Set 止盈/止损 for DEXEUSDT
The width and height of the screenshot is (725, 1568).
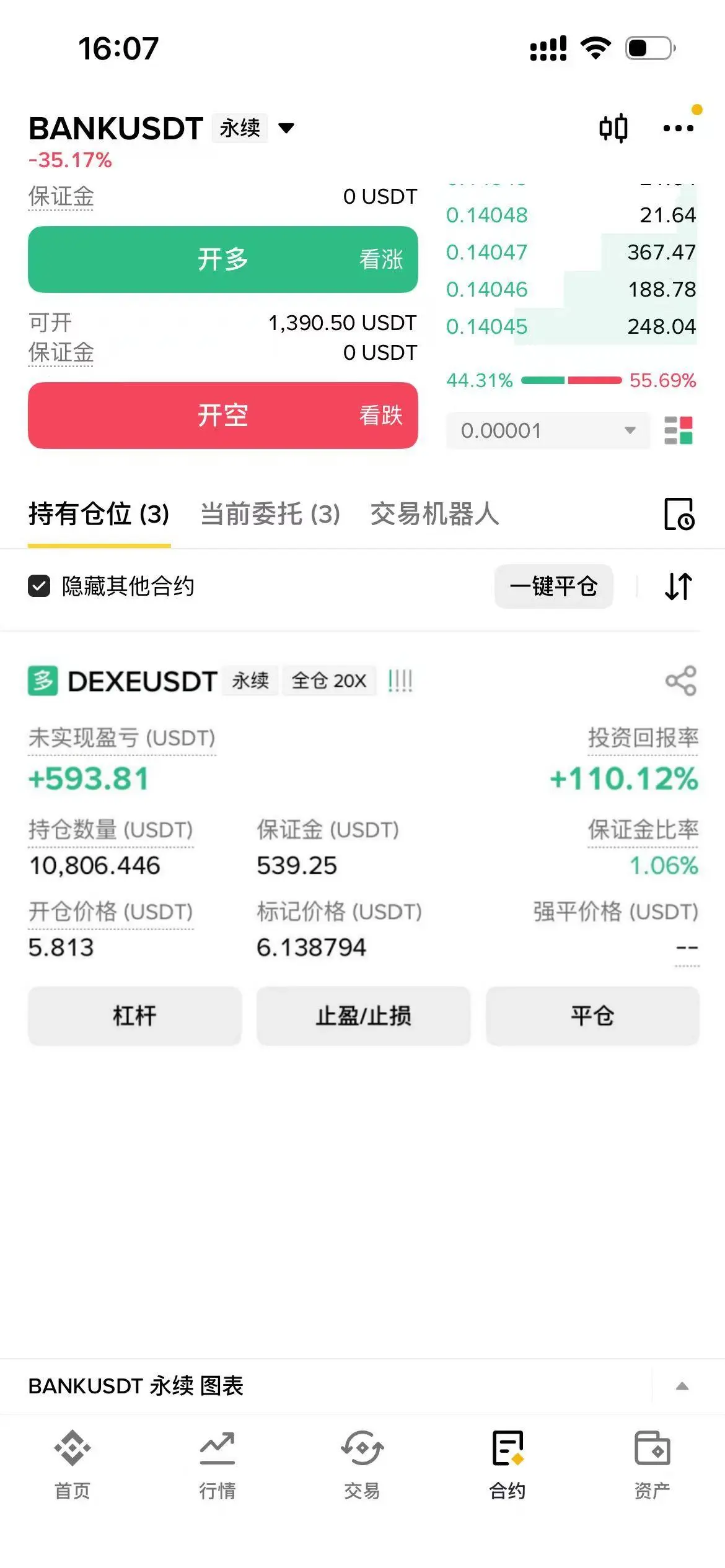coord(363,1016)
